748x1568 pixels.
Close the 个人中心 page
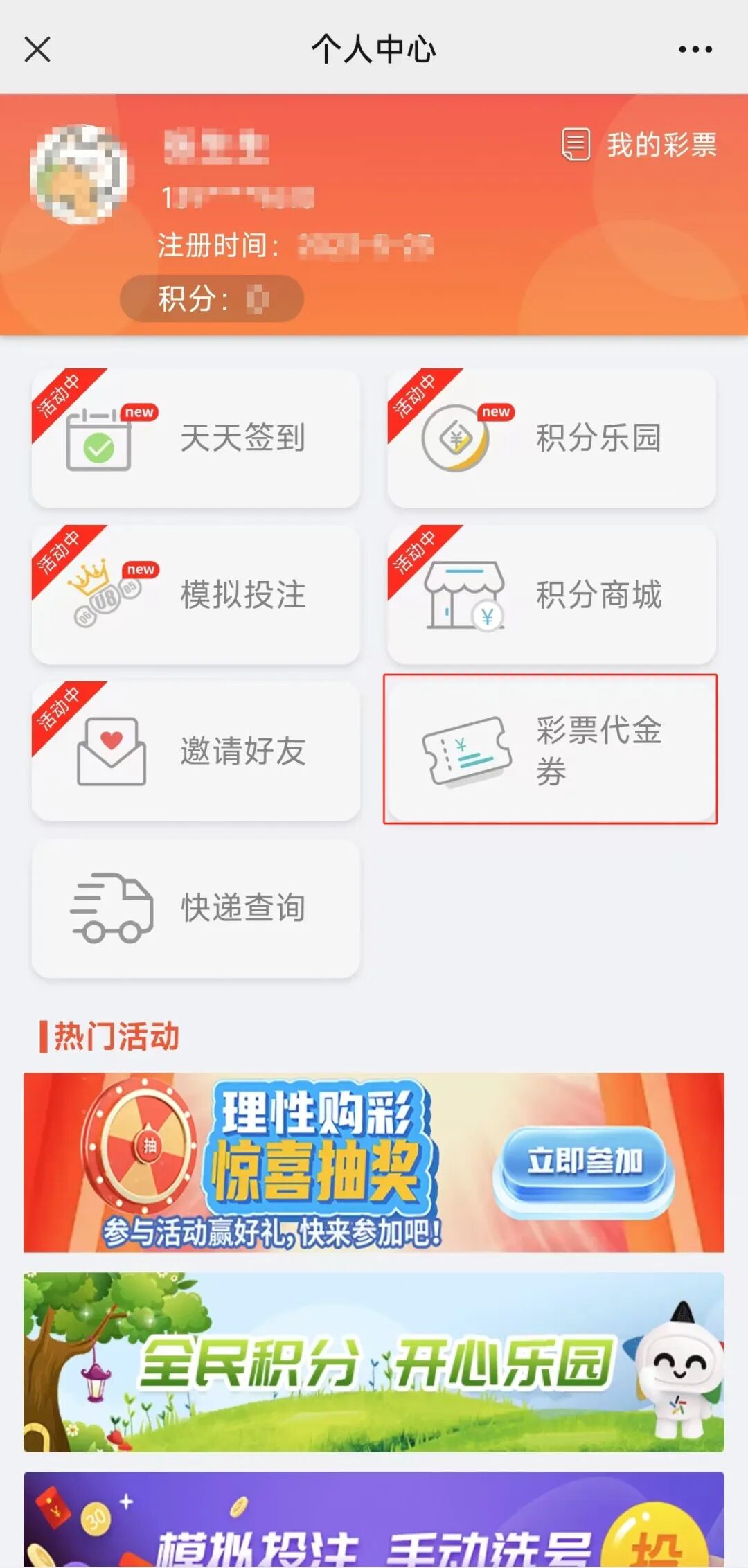click(x=37, y=49)
